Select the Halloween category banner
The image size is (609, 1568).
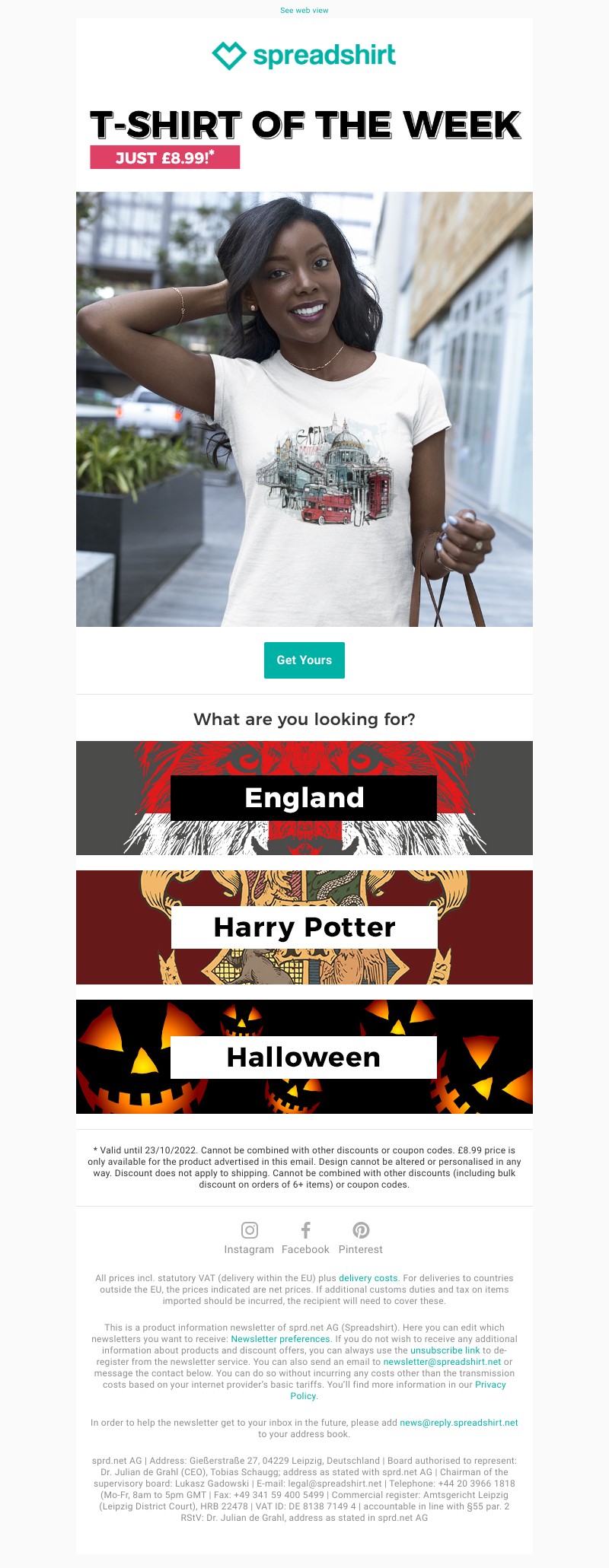click(x=304, y=1057)
